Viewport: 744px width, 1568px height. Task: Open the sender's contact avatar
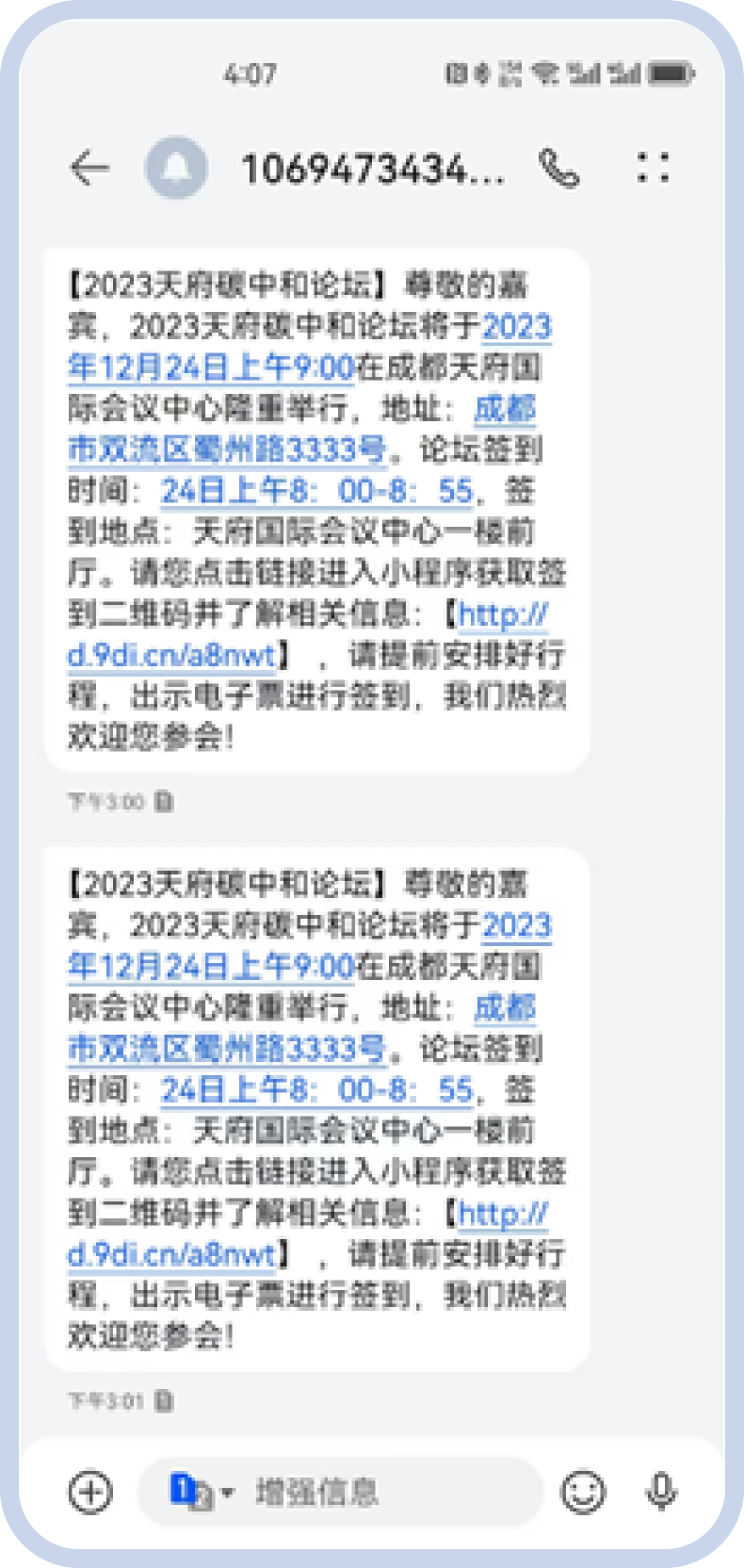175,169
